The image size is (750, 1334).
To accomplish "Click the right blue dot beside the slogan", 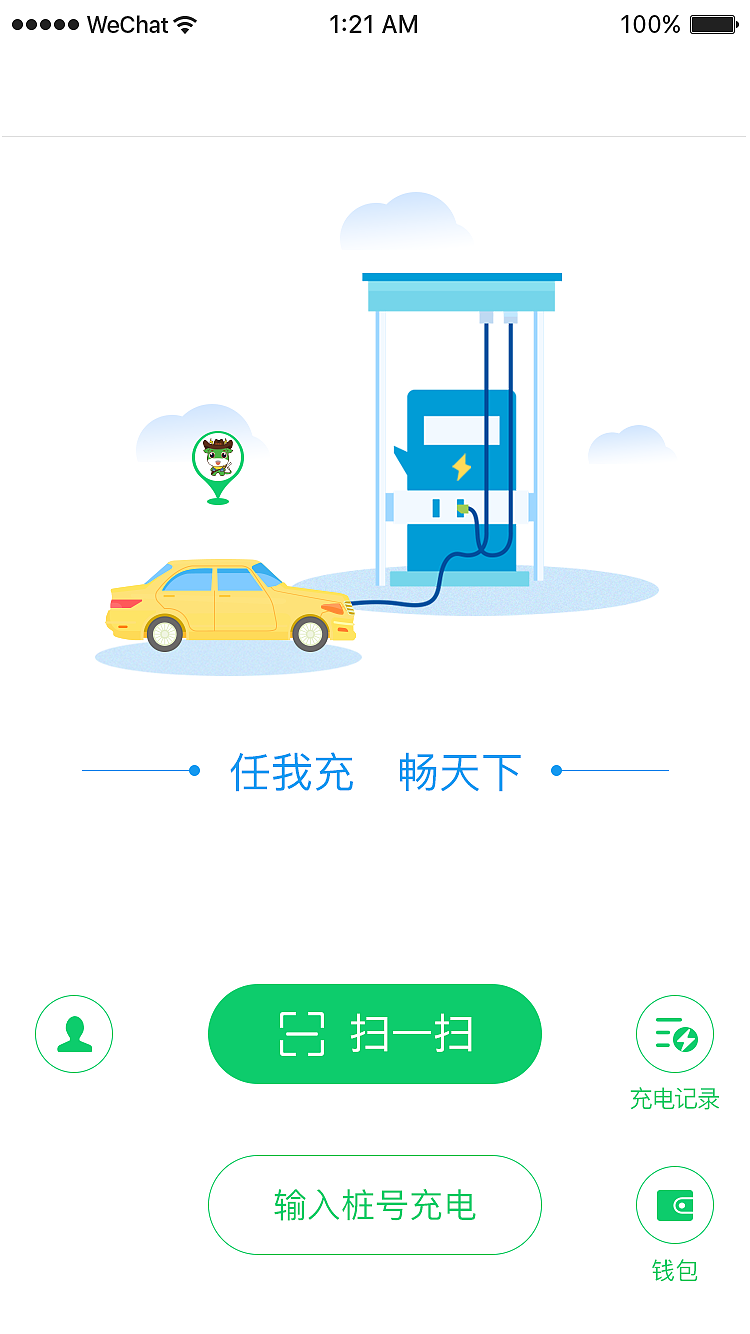I will pos(556,770).
